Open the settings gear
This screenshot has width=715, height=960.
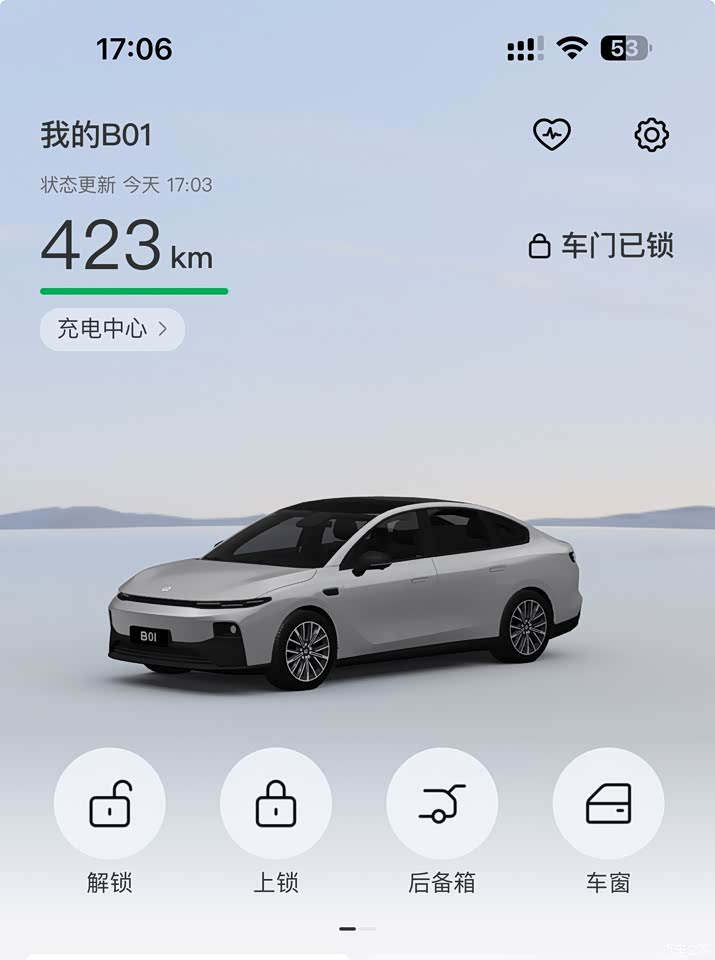651,134
